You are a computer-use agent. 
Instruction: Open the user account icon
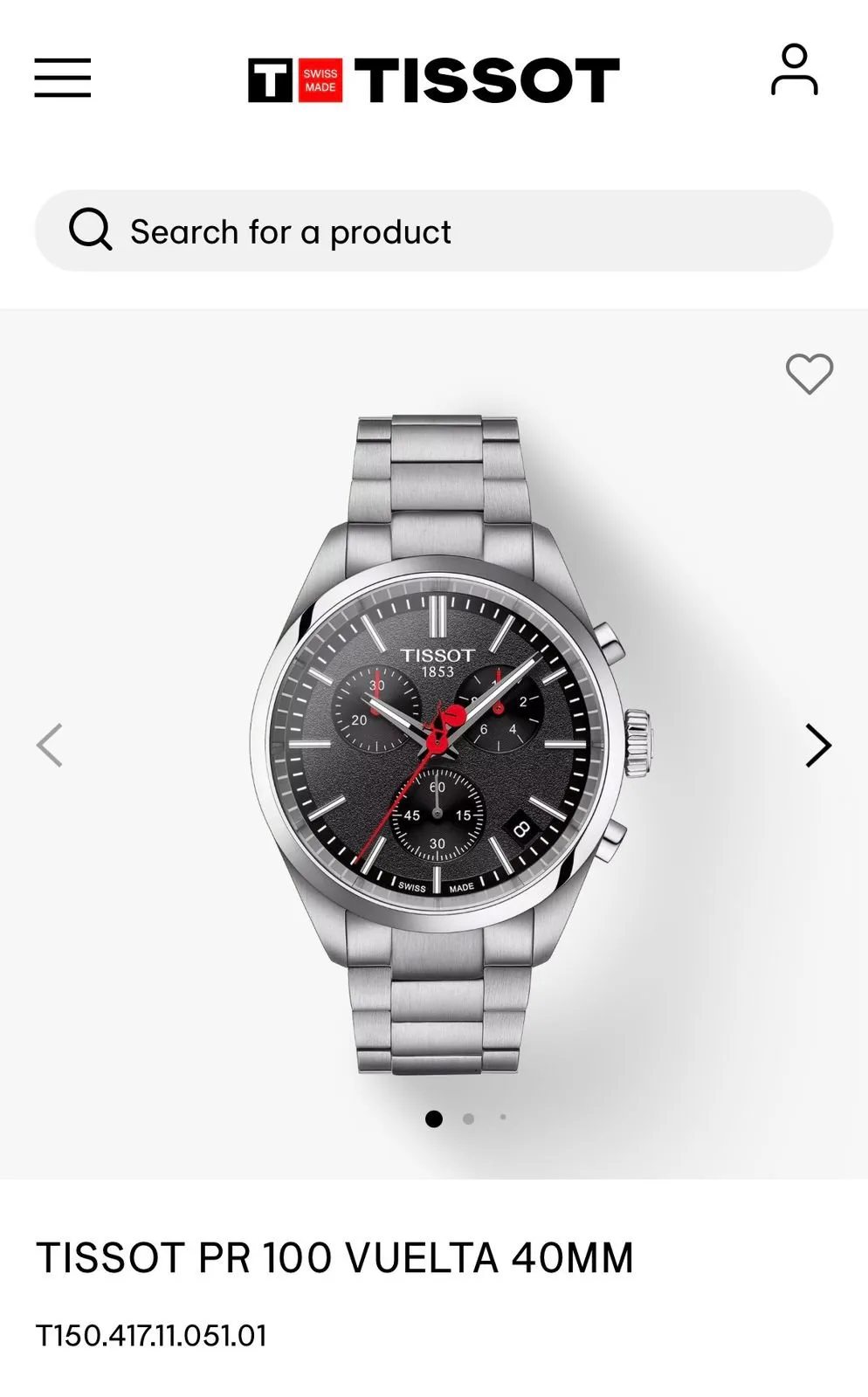[794, 70]
